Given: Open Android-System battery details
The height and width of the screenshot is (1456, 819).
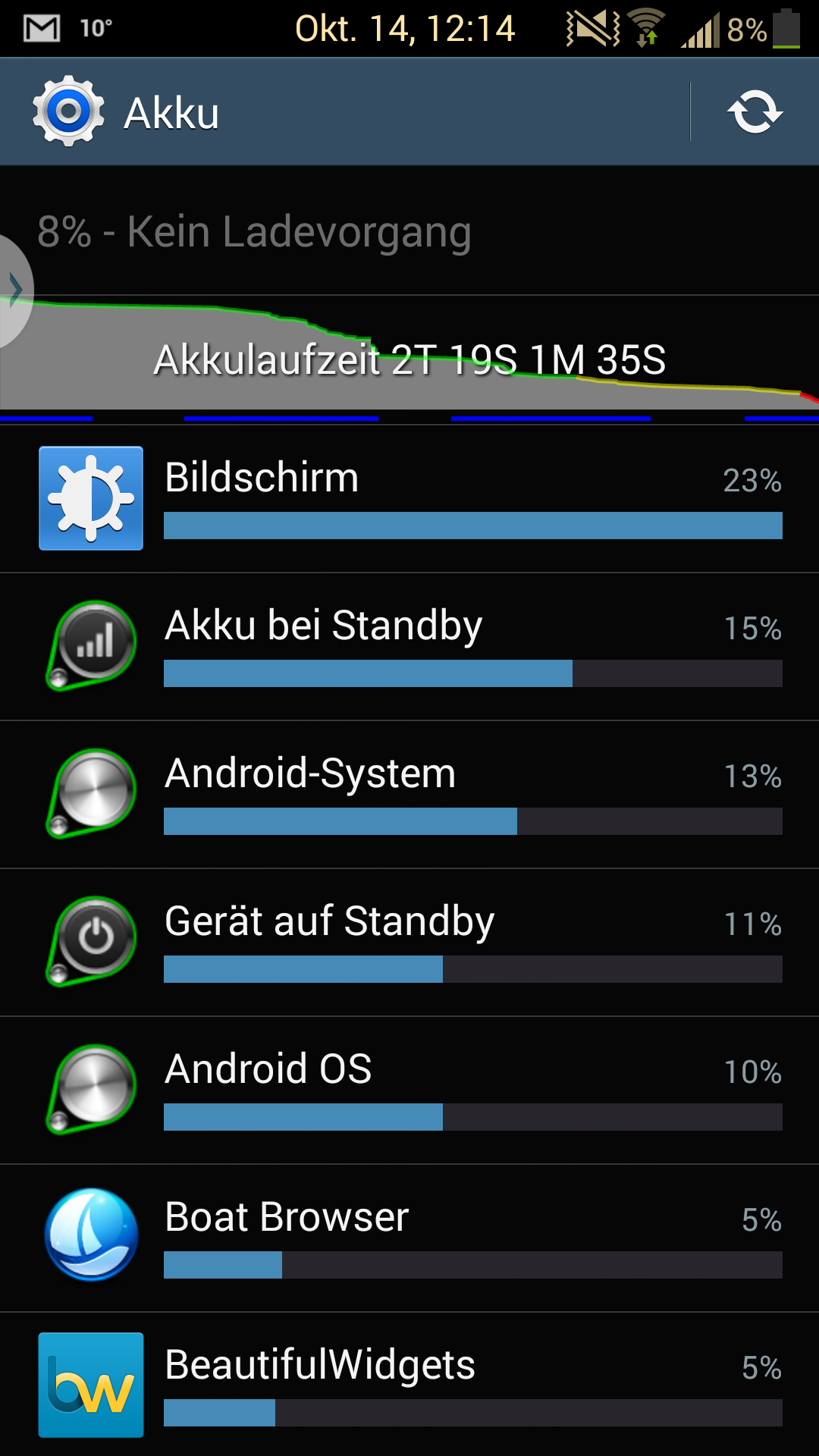Looking at the screenshot, I should pyautogui.click(x=409, y=794).
